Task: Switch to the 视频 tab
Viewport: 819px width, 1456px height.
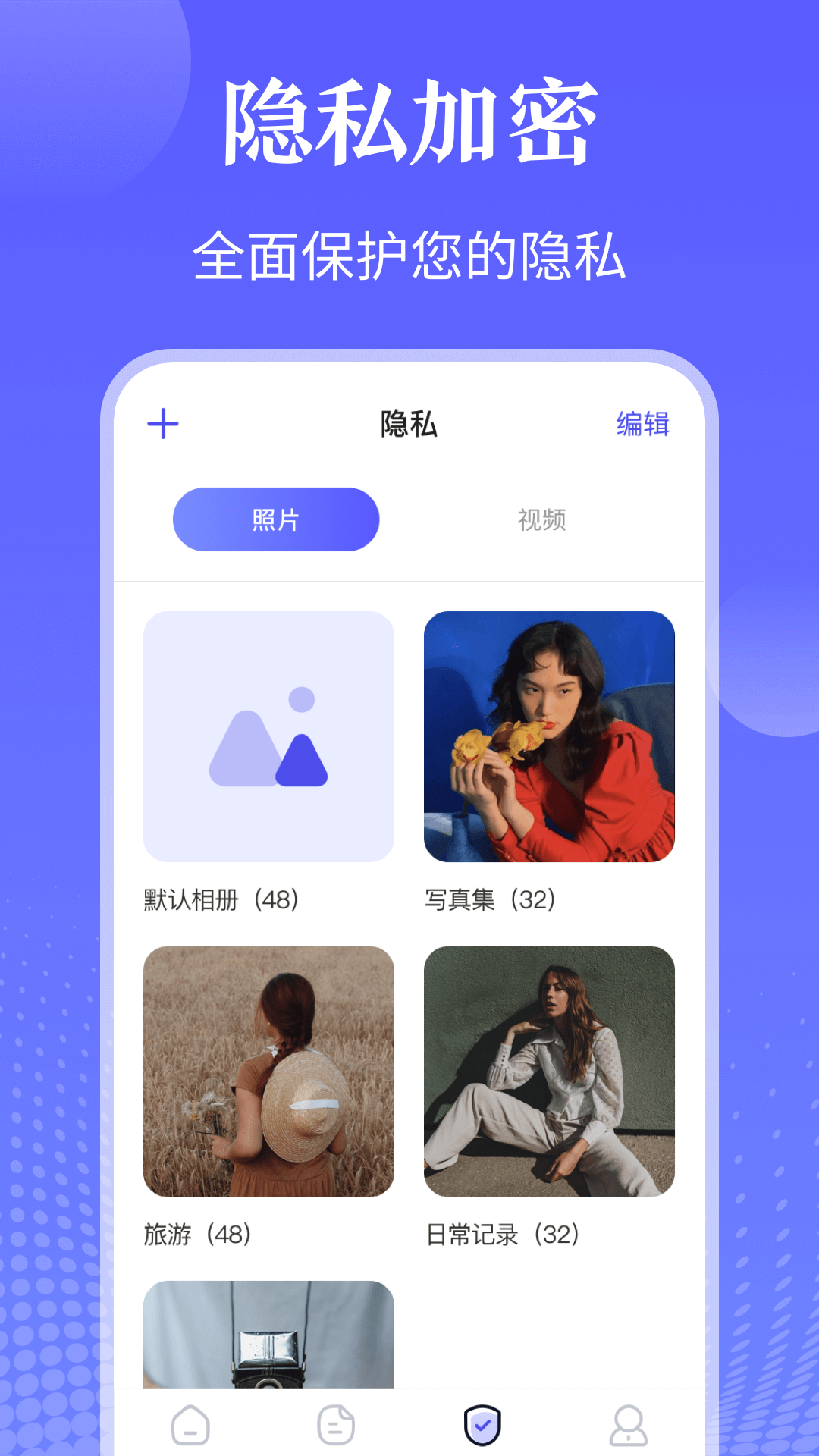Action: pos(542,520)
